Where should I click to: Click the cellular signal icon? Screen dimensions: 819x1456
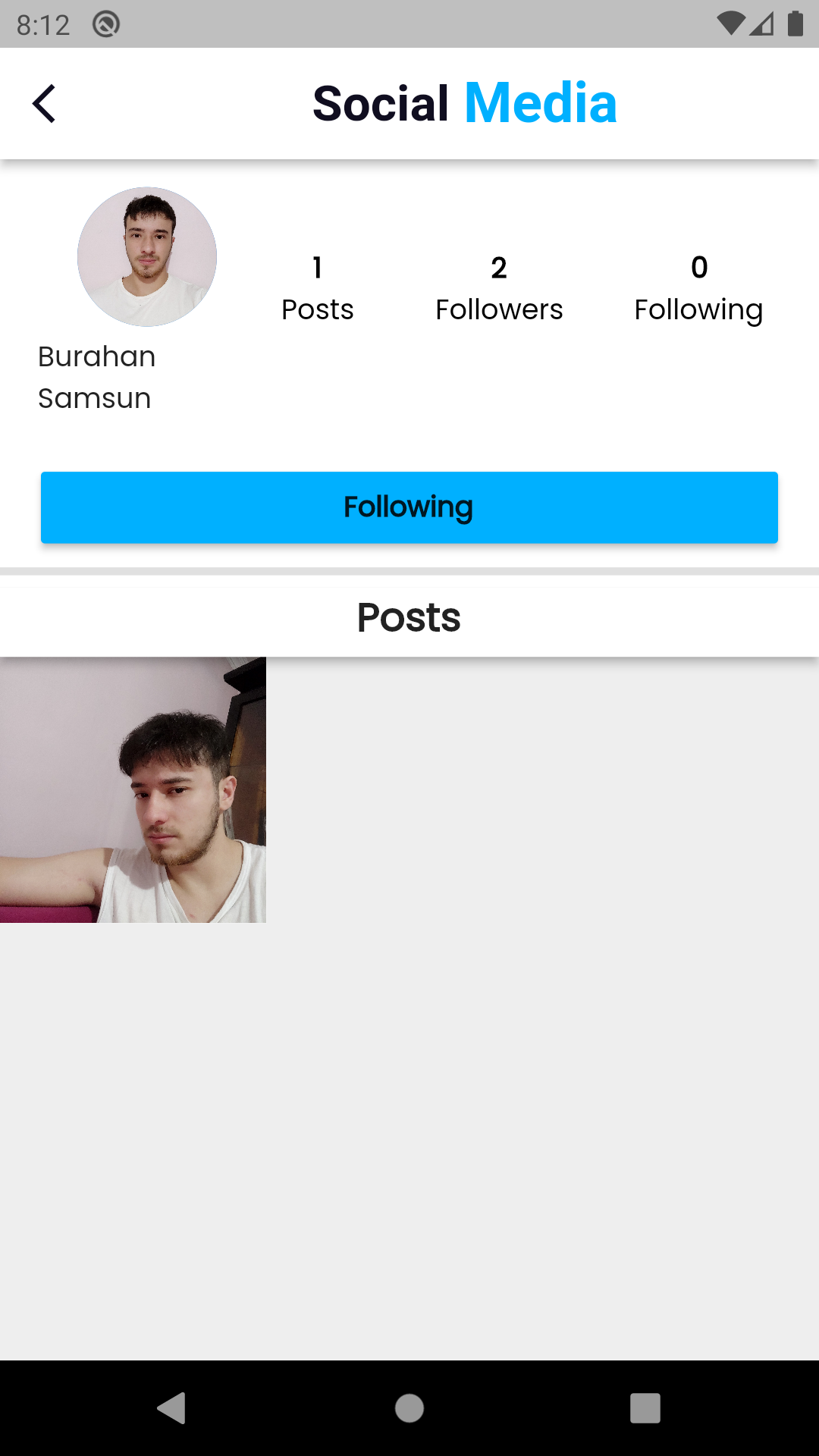coord(761,24)
